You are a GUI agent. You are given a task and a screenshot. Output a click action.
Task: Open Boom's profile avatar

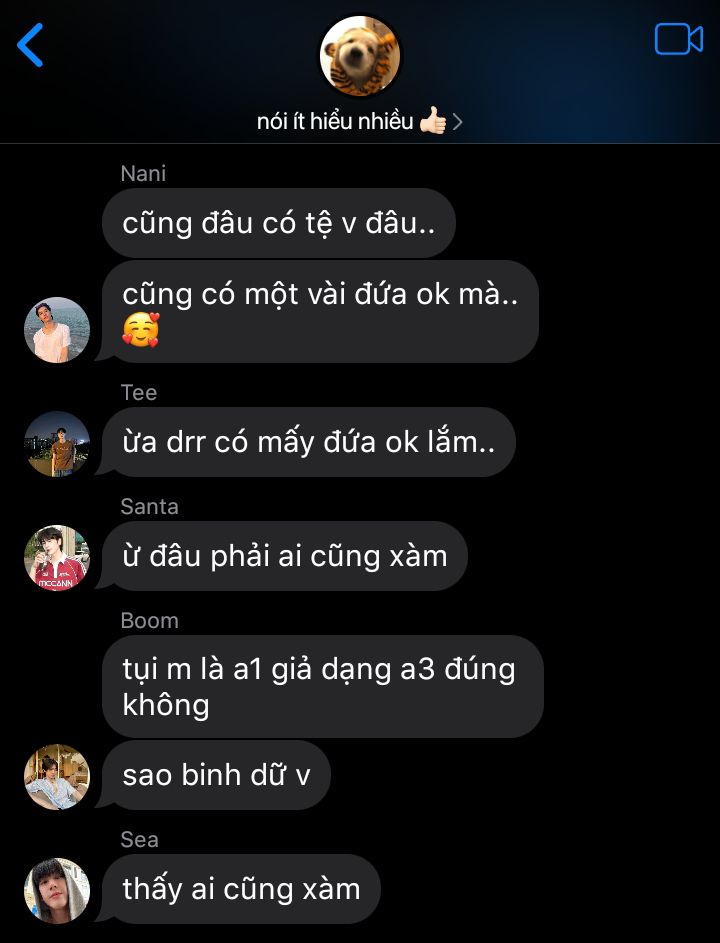(57, 776)
